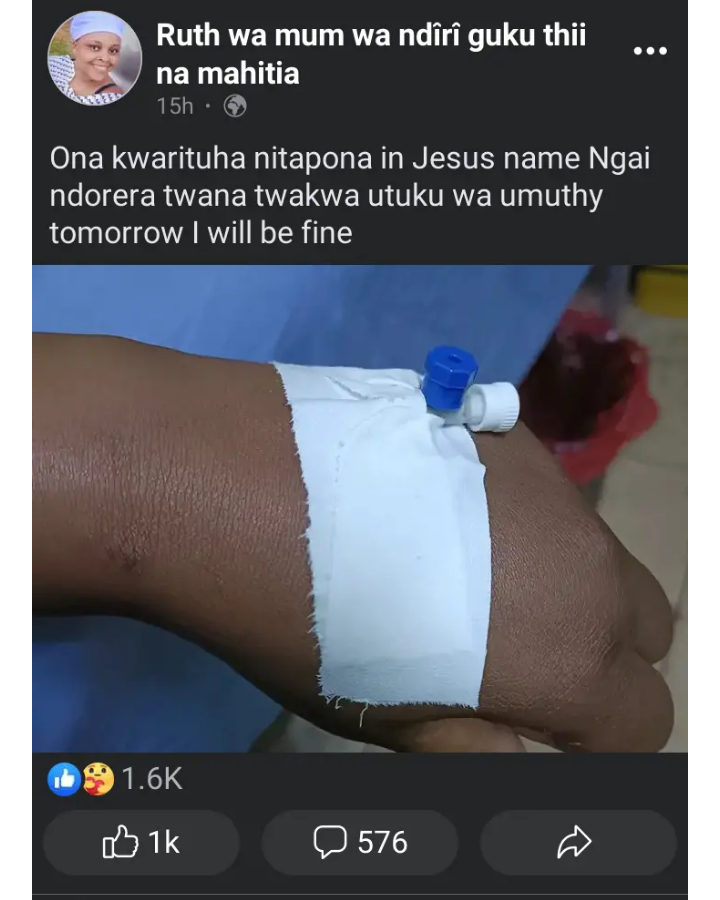The image size is (720, 900).
Task: Open the hand cannula photo
Action: (360, 508)
